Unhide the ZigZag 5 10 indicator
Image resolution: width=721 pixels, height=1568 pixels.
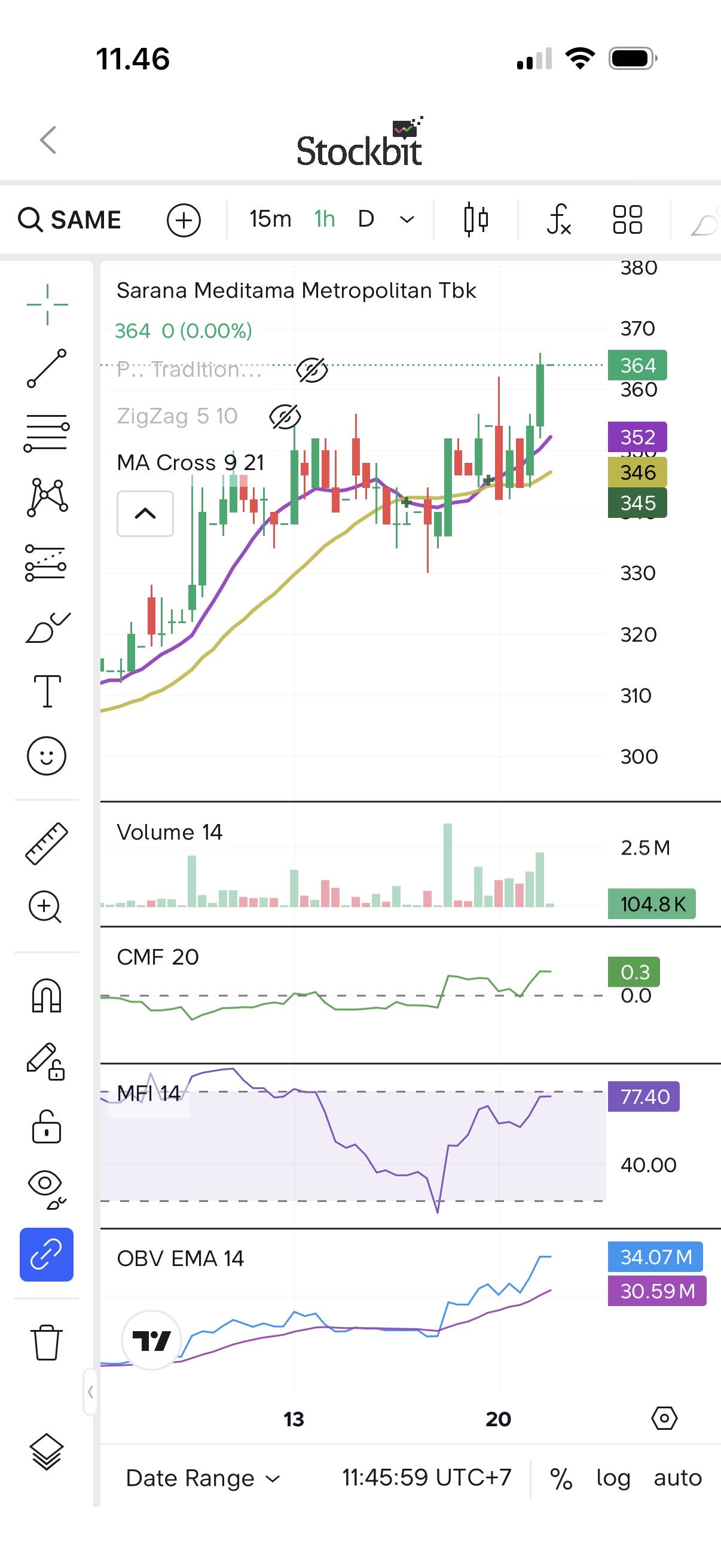point(285,417)
